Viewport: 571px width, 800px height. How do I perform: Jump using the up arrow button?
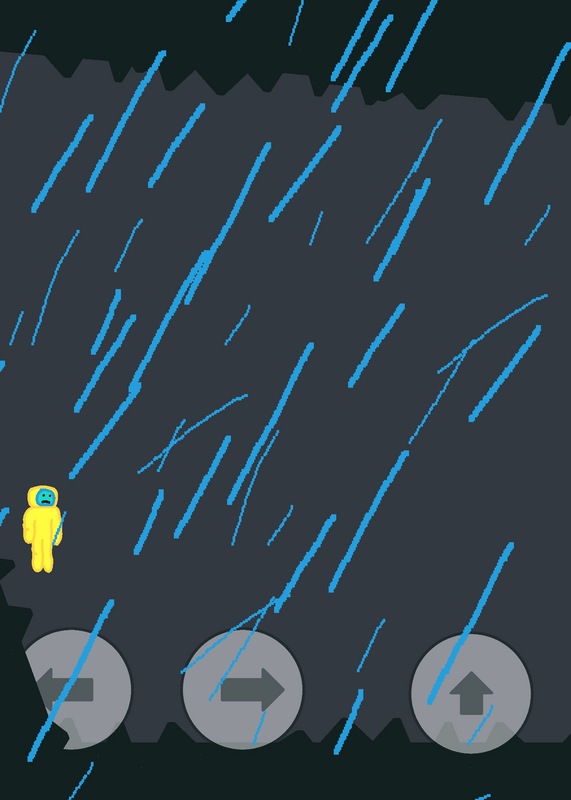click(x=471, y=693)
